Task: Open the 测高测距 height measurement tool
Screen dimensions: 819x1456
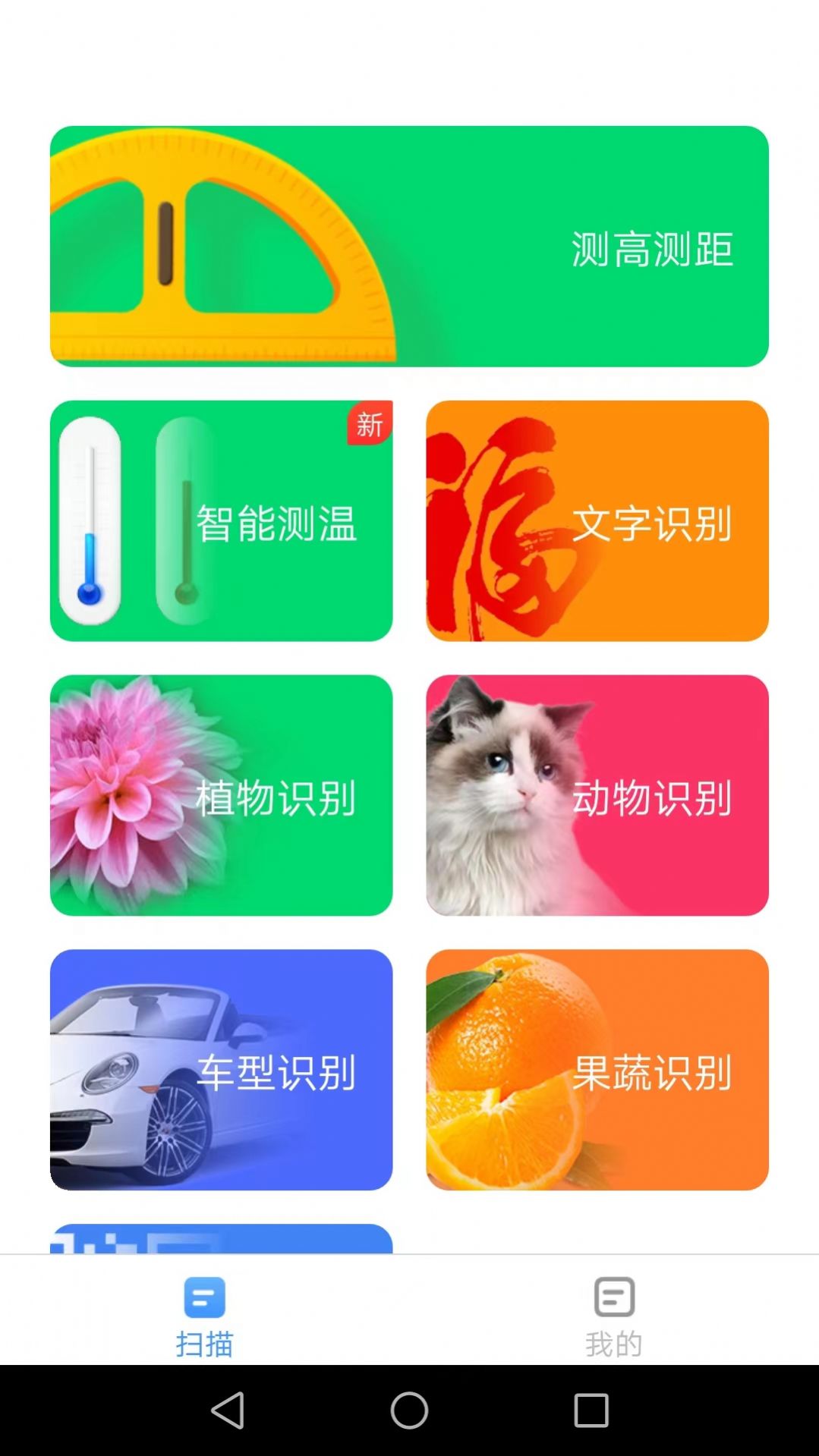Action: pos(408,247)
